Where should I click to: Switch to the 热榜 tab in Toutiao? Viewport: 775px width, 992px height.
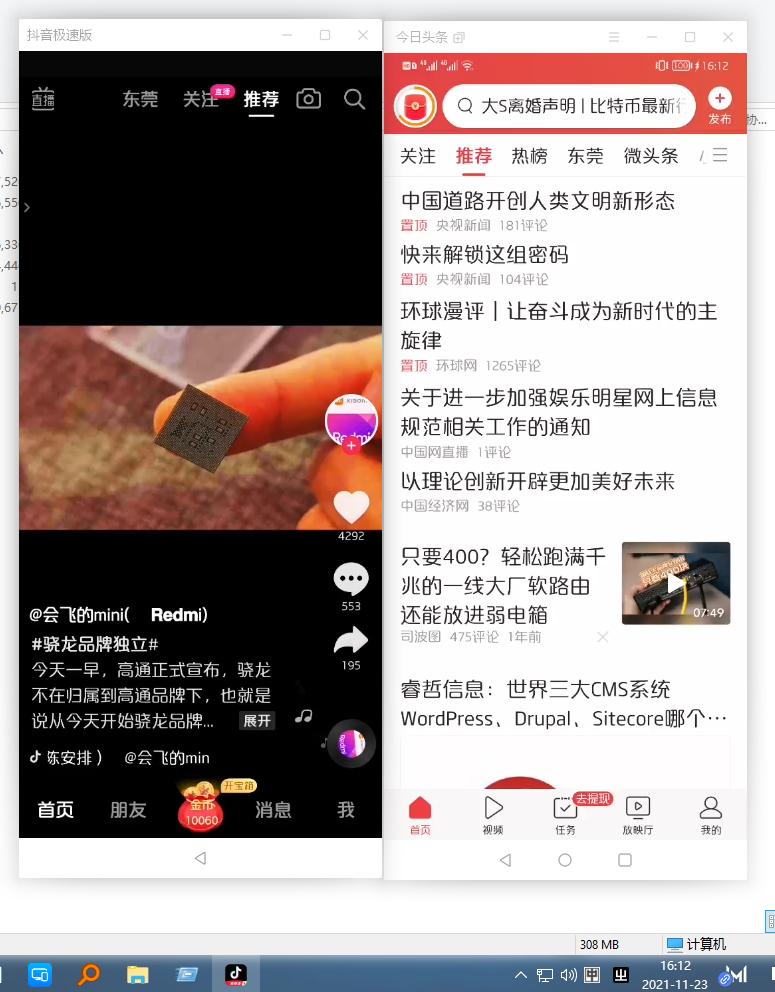(x=528, y=156)
